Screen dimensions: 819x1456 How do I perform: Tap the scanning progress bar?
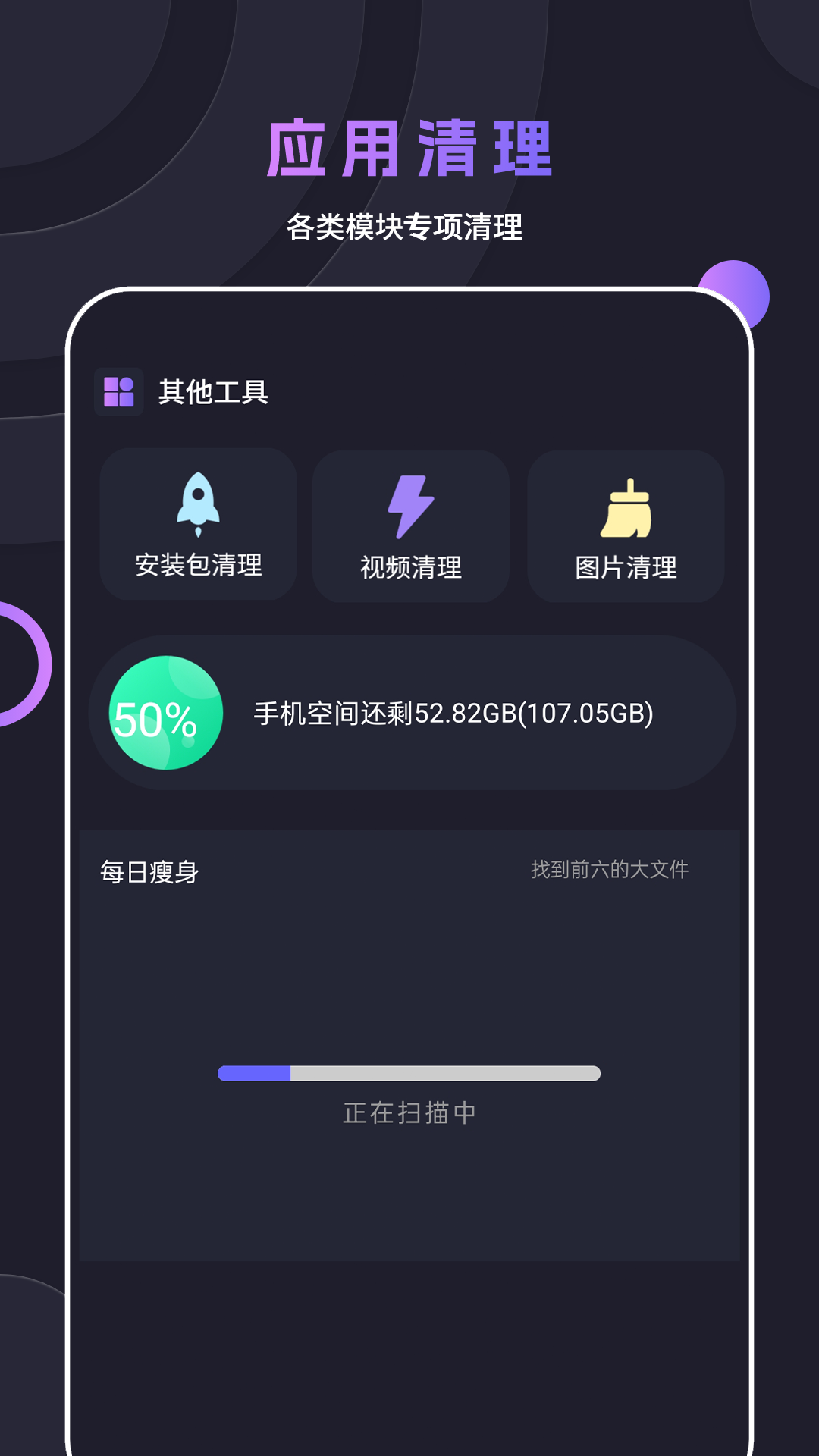pyautogui.click(x=409, y=1072)
